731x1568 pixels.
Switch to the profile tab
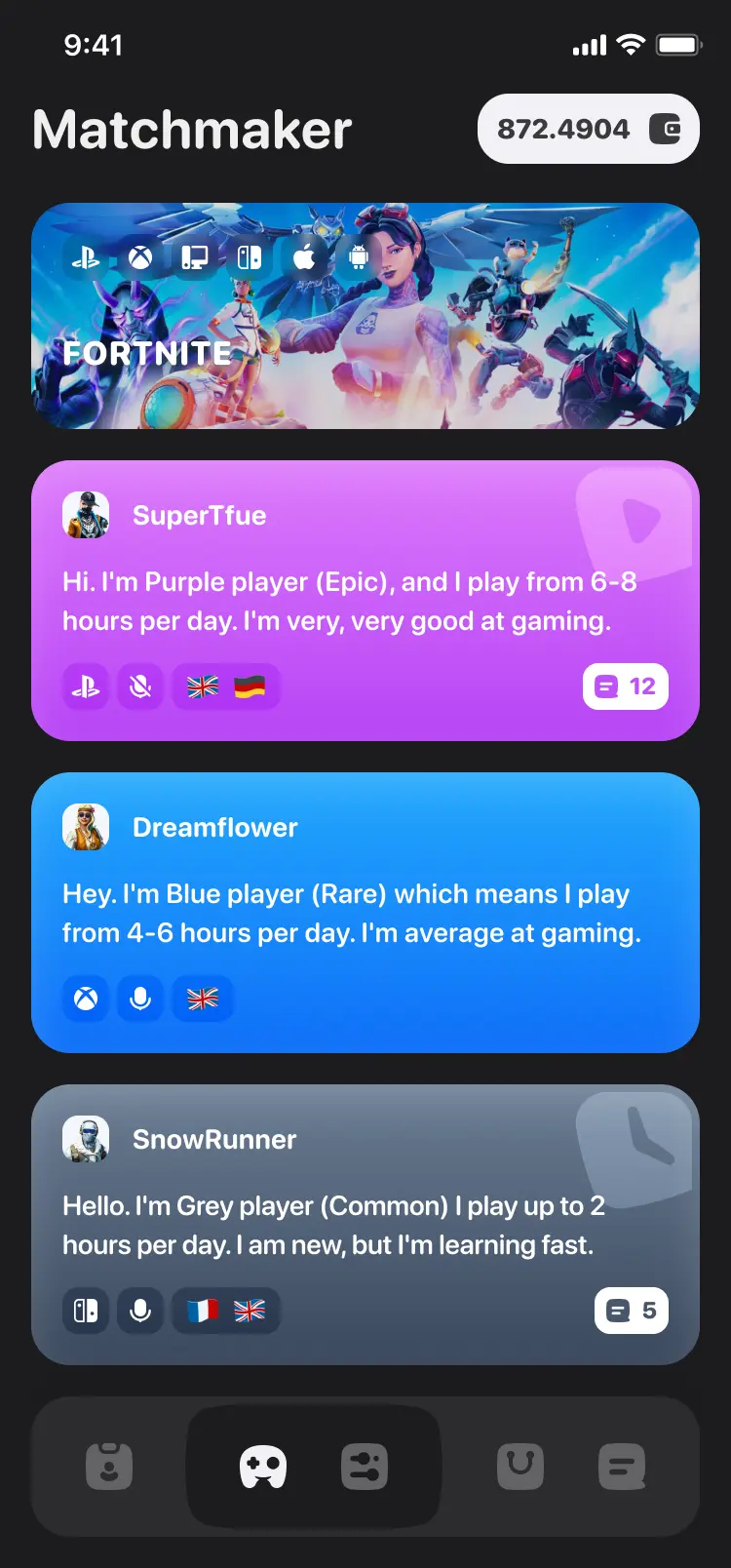(x=109, y=1467)
